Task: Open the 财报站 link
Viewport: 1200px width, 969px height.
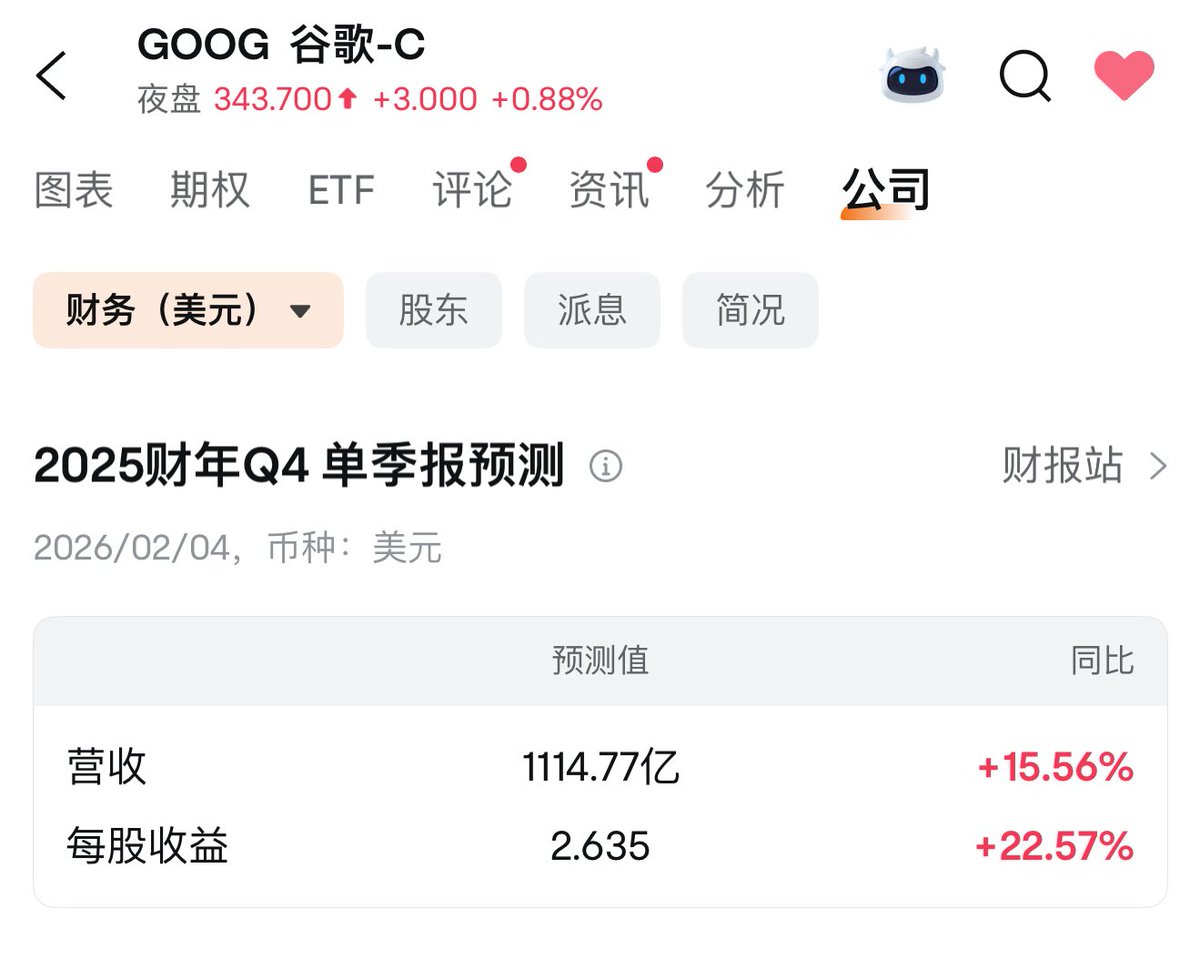Action: pyautogui.click(x=1084, y=467)
